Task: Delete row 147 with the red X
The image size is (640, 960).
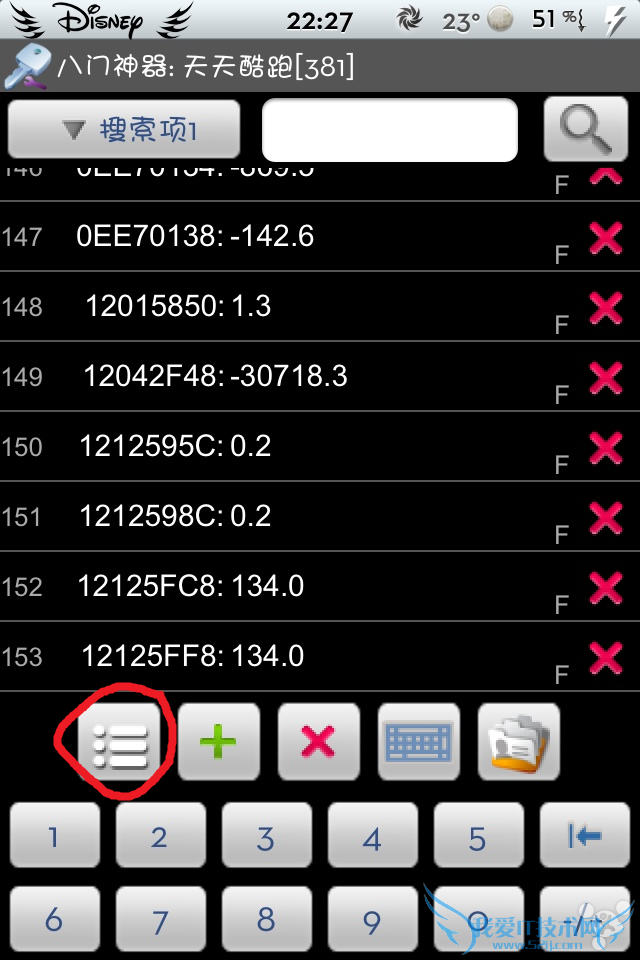Action: coord(605,238)
